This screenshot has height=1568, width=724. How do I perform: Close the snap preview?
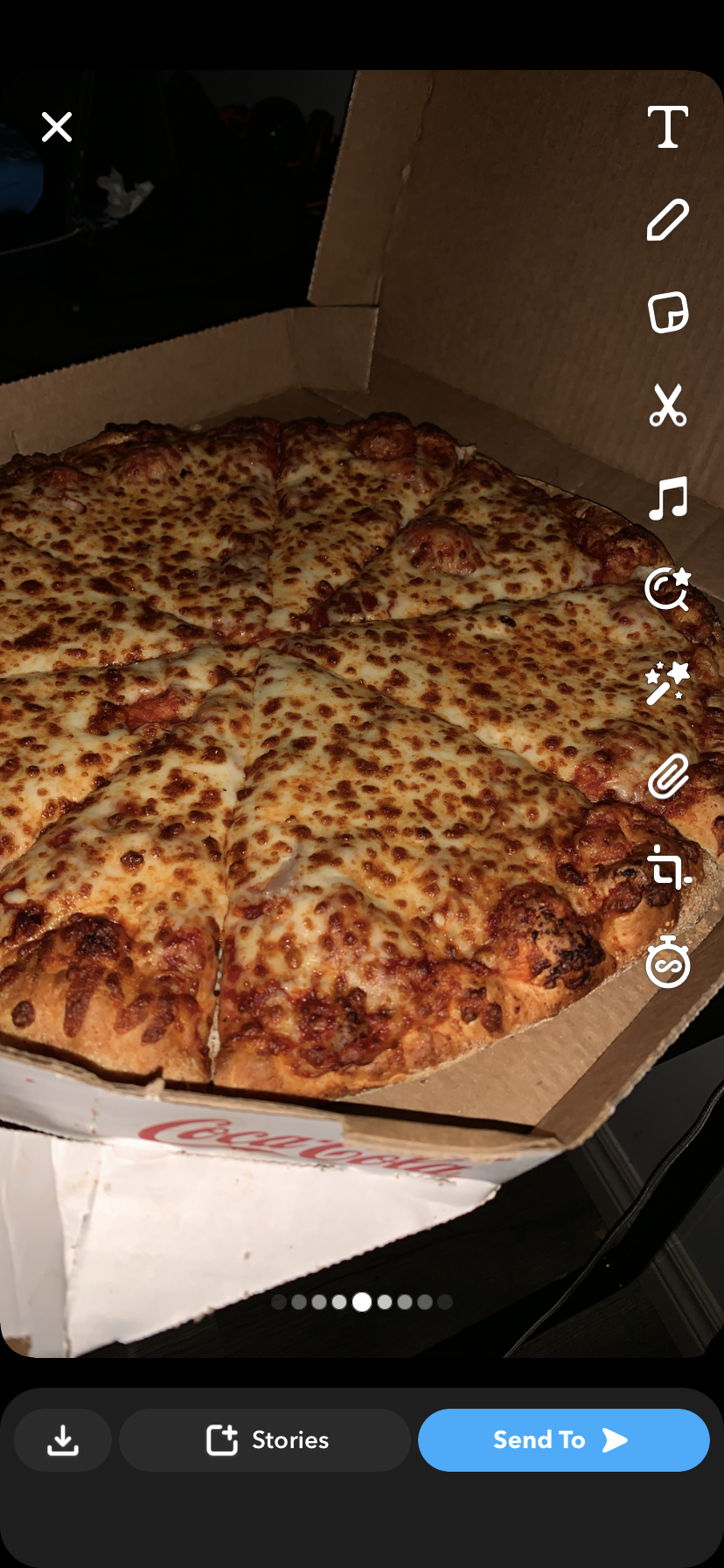[57, 127]
